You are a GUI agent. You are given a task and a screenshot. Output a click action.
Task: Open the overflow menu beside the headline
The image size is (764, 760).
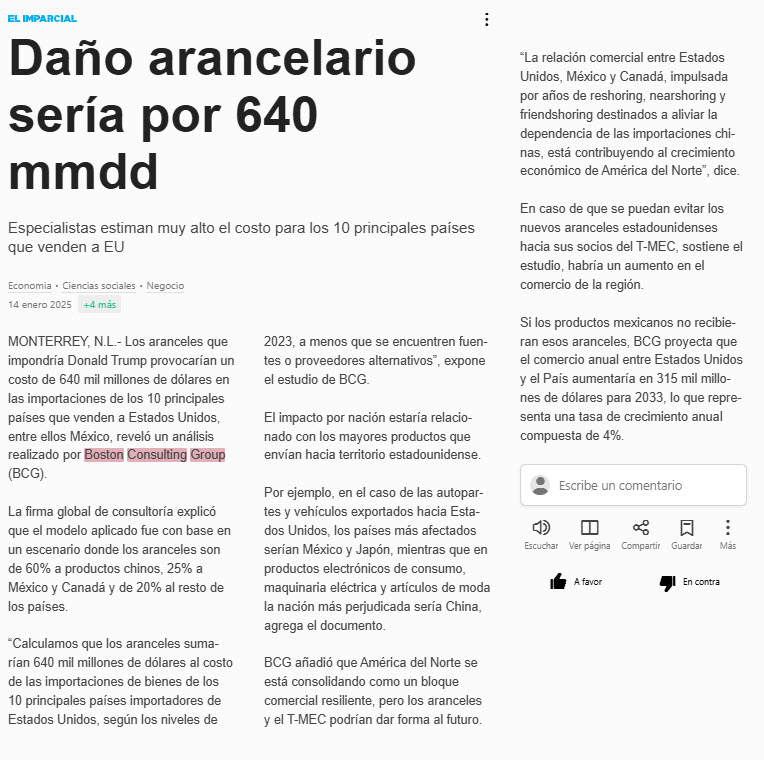coord(486,19)
